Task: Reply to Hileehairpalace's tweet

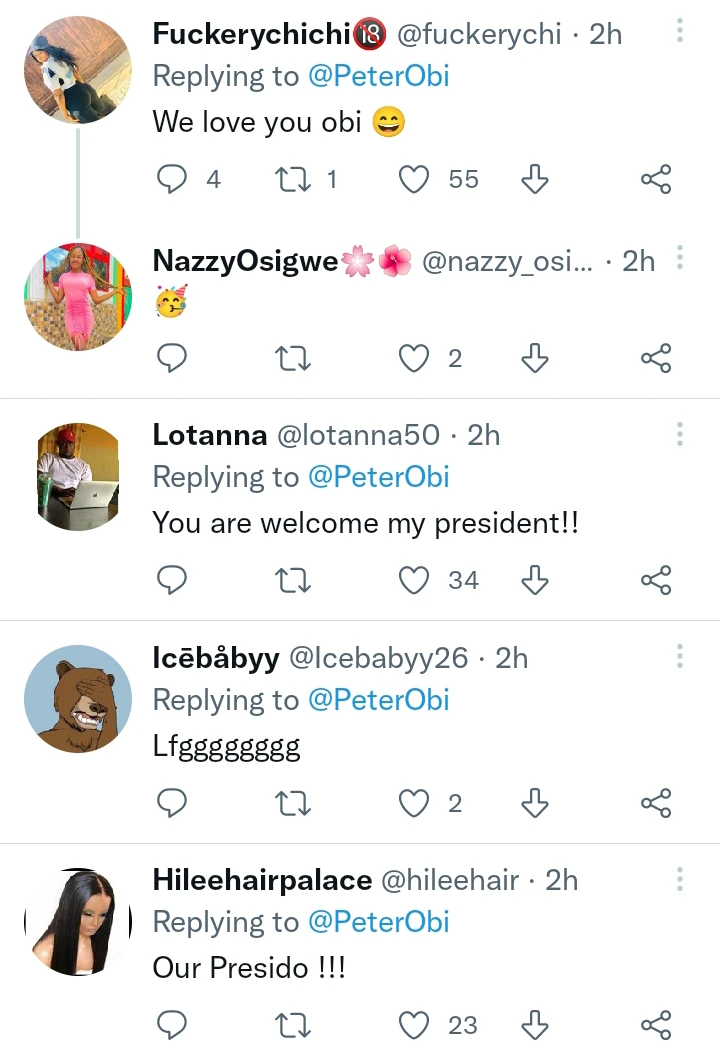Action: click(x=173, y=1025)
